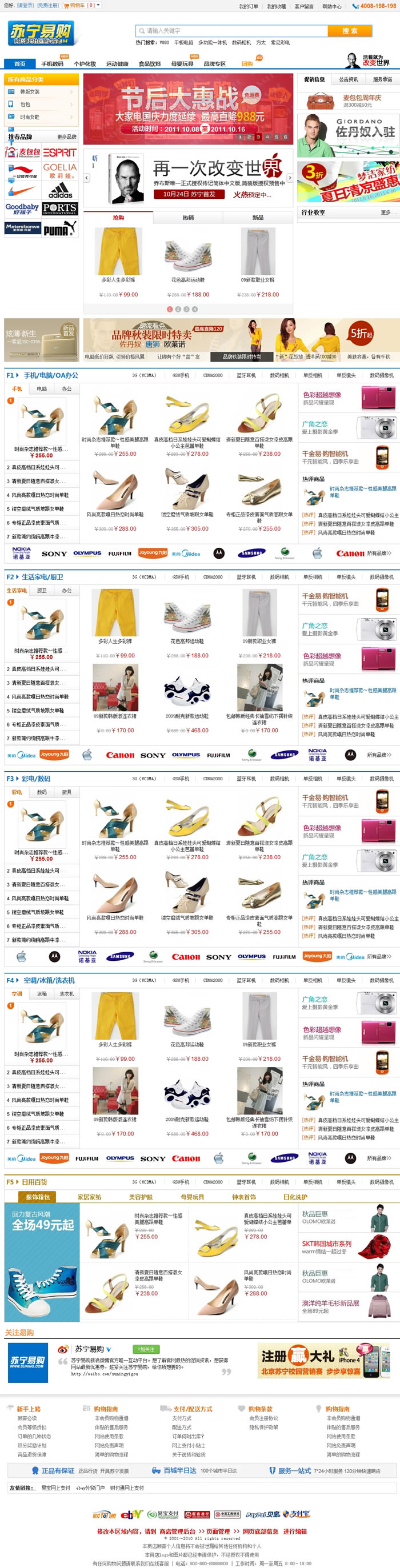This screenshot has height=1568, width=400.
Task: Tap the orange 搜索 button
Action: (x=349, y=30)
